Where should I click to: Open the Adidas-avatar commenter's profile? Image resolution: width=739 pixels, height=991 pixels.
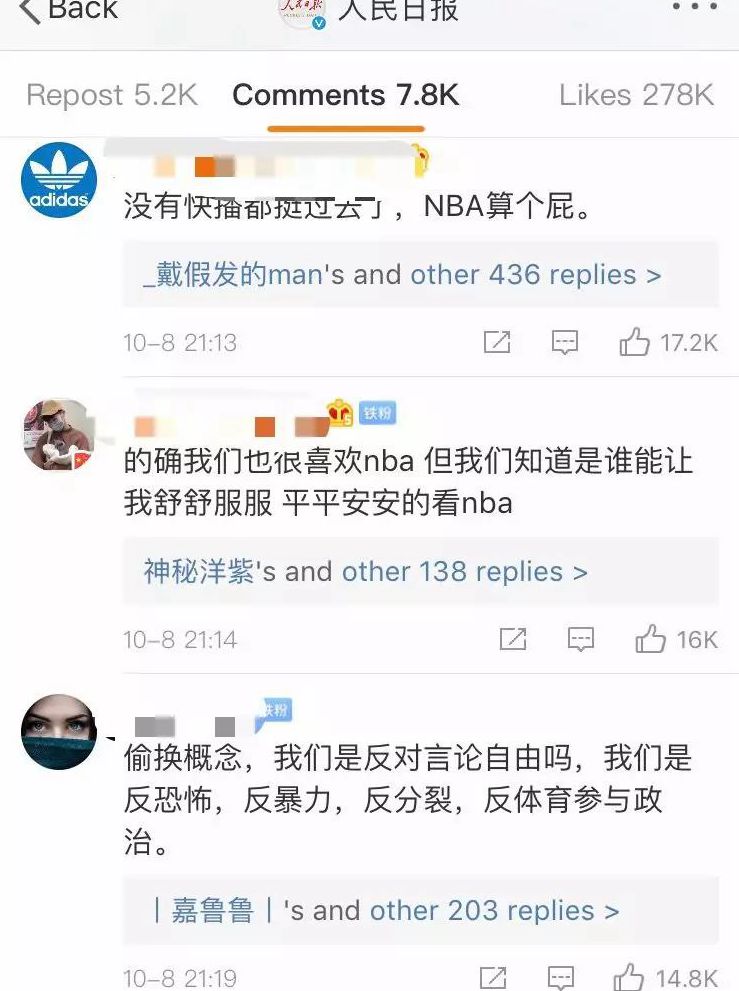point(59,181)
